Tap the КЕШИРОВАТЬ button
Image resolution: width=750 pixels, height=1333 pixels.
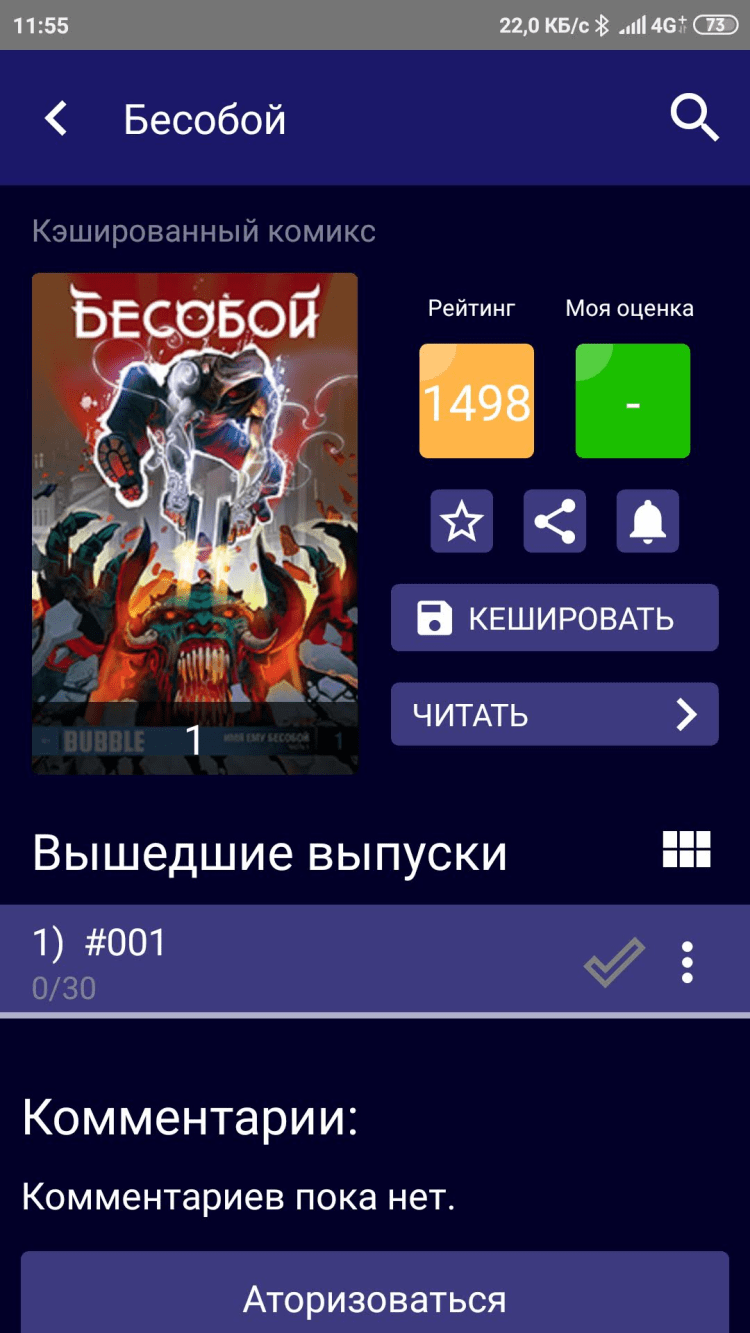tap(554, 618)
